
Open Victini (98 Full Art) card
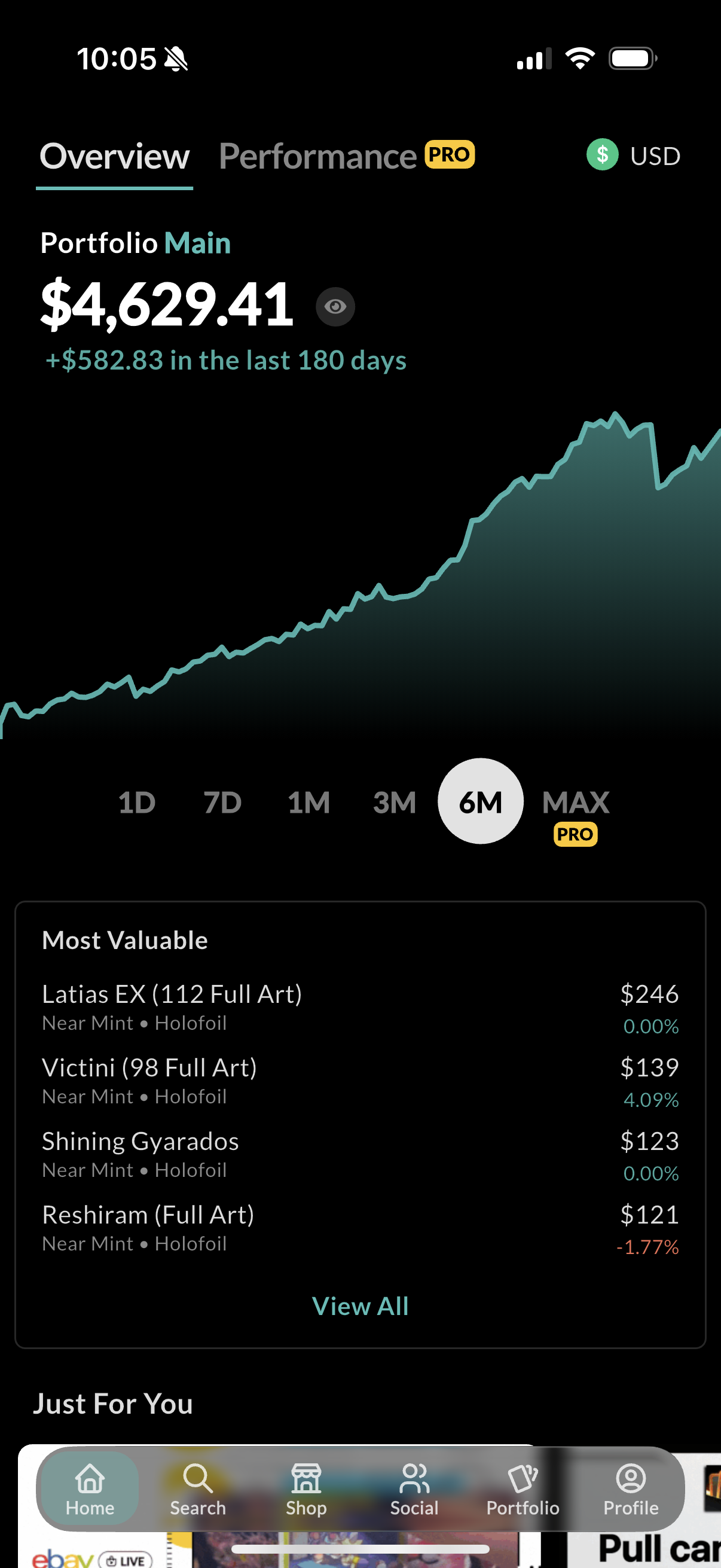pyautogui.click(x=149, y=1079)
